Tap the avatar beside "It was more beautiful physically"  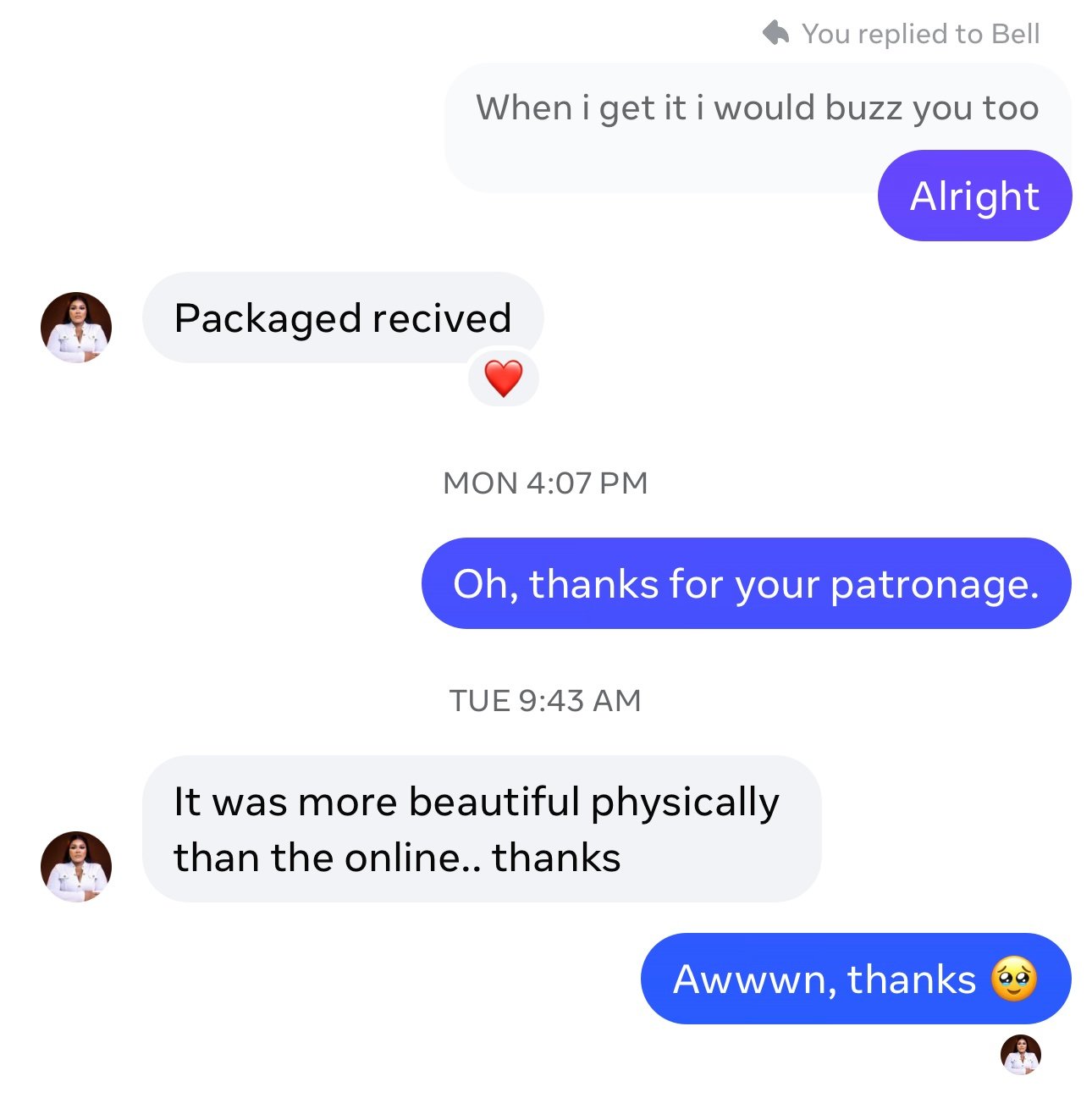(76, 865)
